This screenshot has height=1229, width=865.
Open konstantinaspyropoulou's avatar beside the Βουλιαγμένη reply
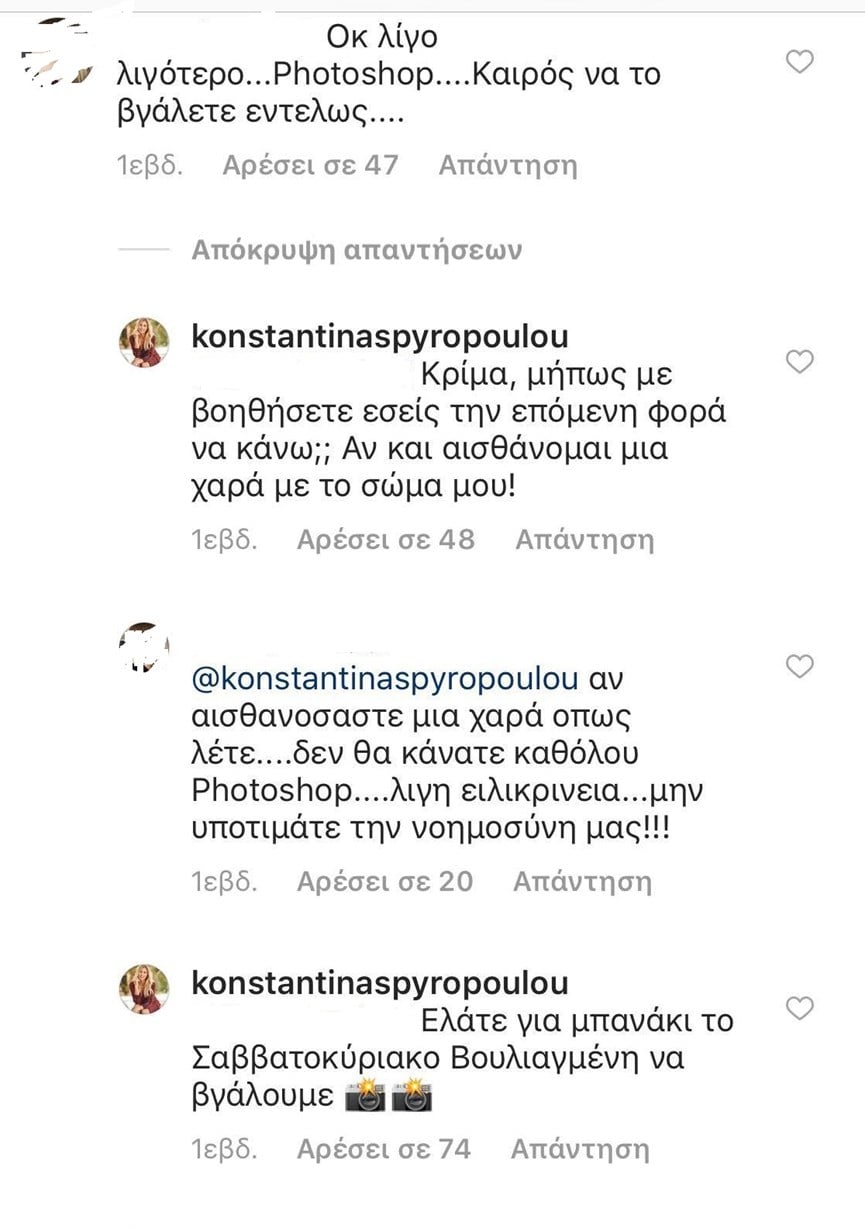point(145,989)
